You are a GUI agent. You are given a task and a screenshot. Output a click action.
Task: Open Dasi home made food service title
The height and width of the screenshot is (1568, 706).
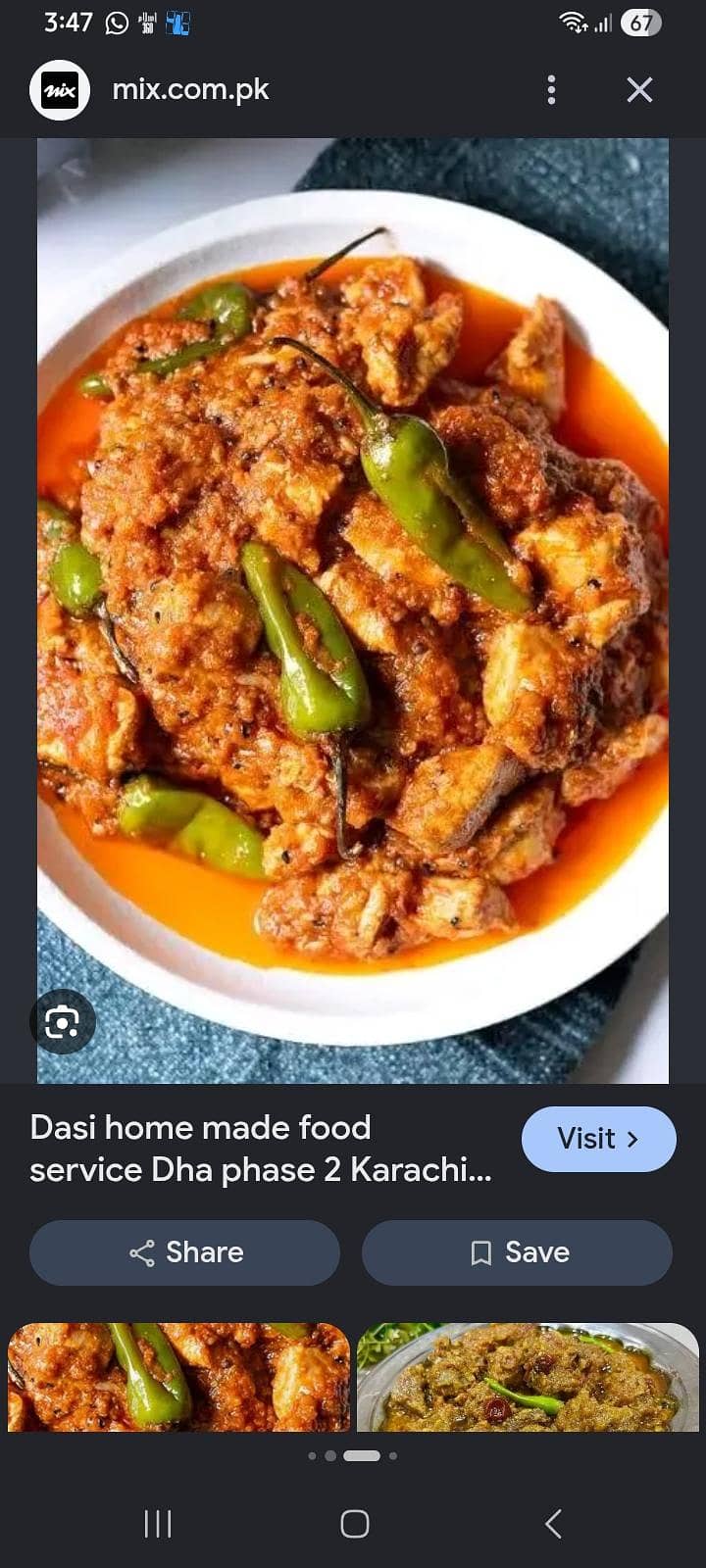[x=261, y=1149]
